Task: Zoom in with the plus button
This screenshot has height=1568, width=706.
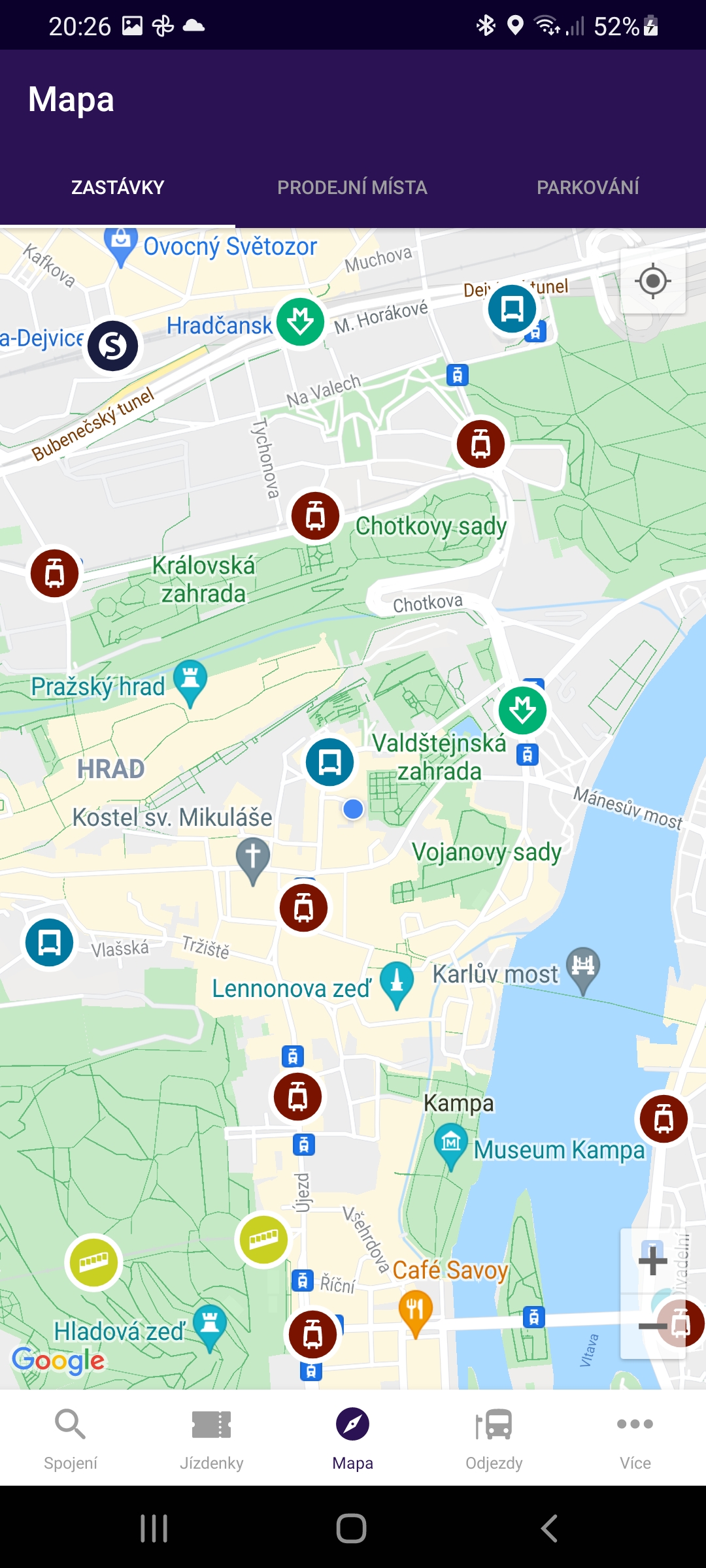Action: 652,1260
